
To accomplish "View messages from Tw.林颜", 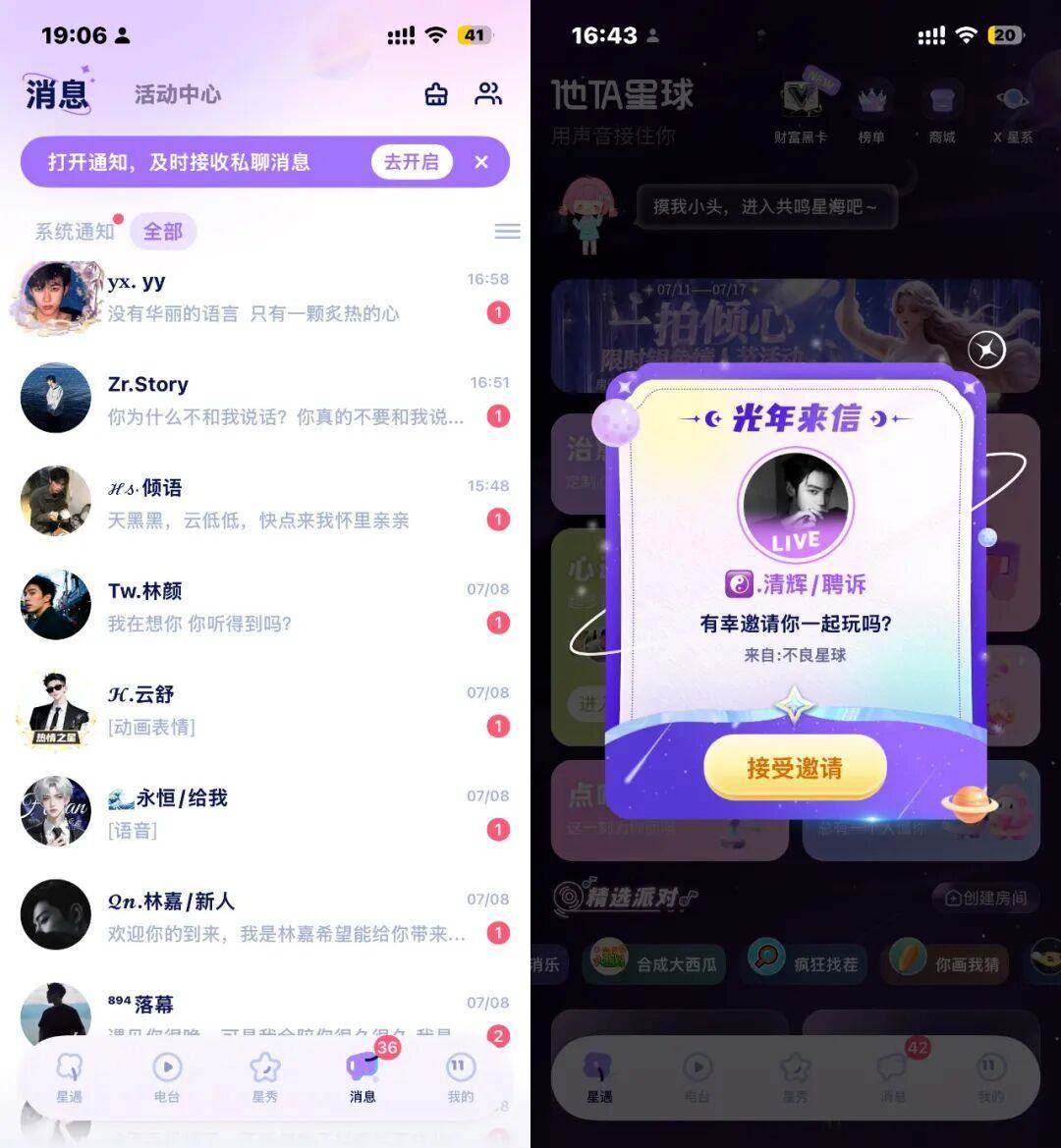I will click(265, 606).
